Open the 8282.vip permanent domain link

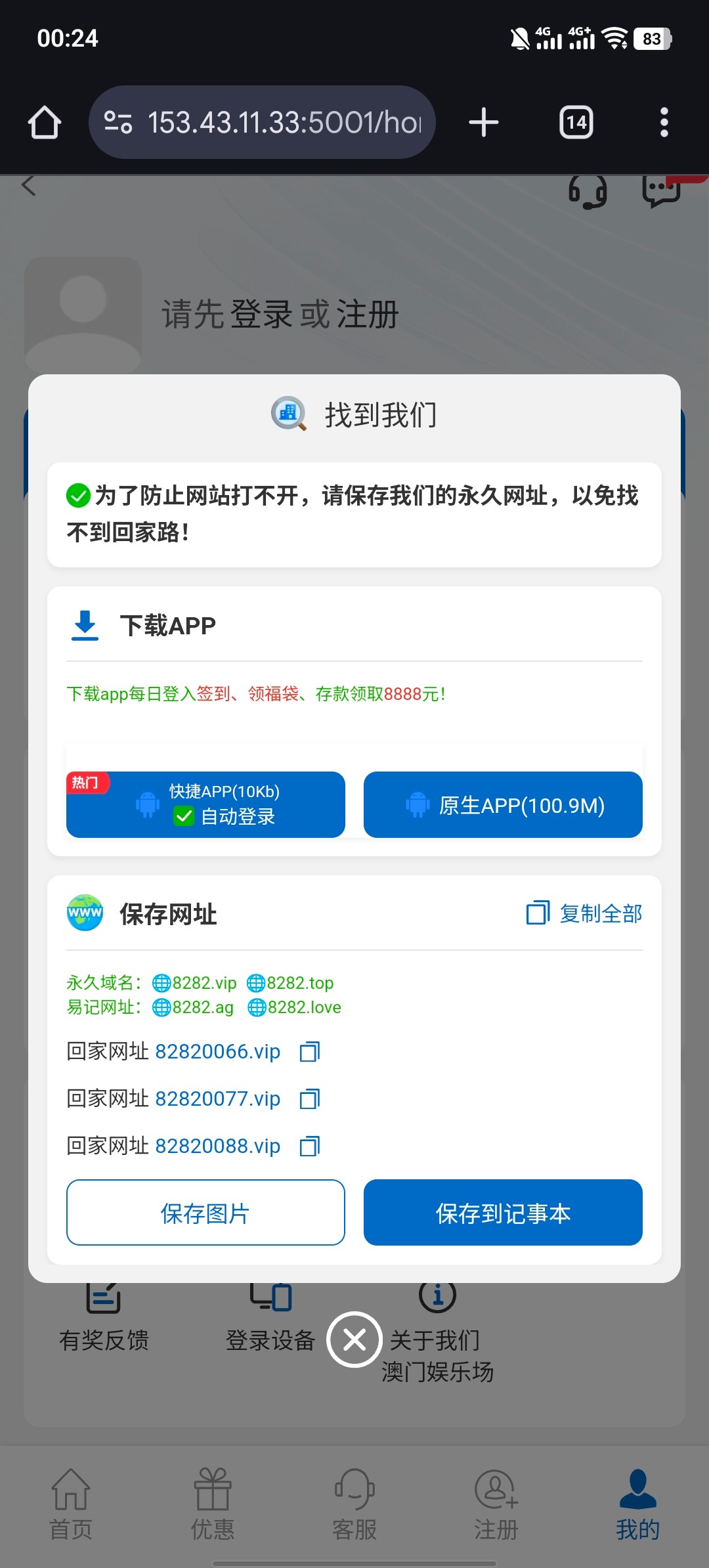pyautogui.click(x=194, y=983)
